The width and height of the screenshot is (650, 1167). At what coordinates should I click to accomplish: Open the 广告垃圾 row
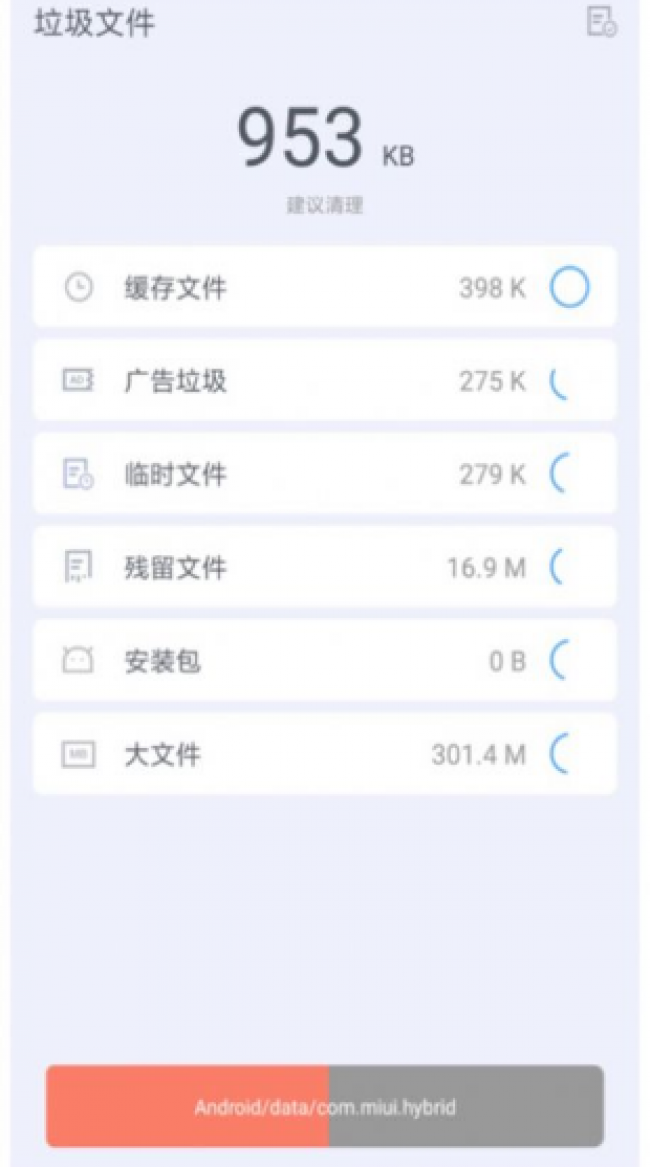coord(325,380)
